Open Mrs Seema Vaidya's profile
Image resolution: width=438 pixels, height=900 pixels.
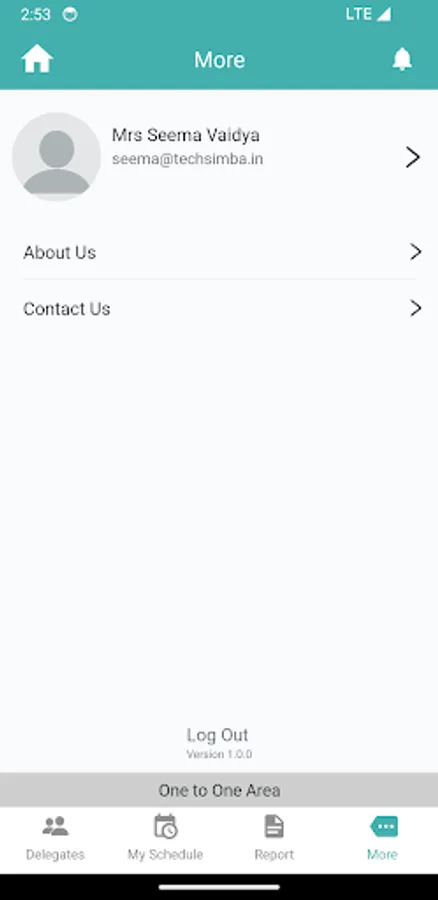pyautogui.click(x=219, y=157)
